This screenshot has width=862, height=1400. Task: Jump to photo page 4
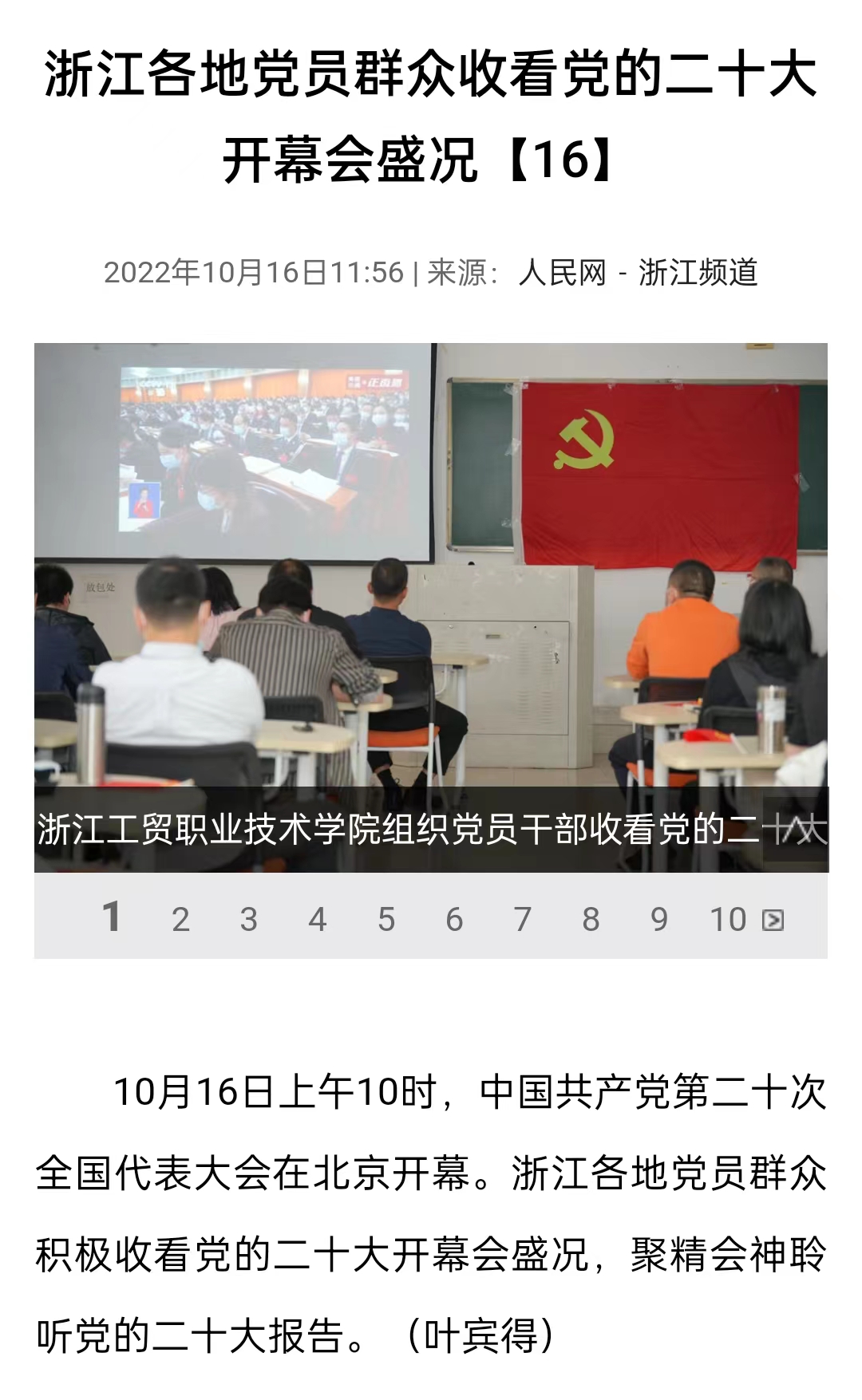tap(318, 919)
